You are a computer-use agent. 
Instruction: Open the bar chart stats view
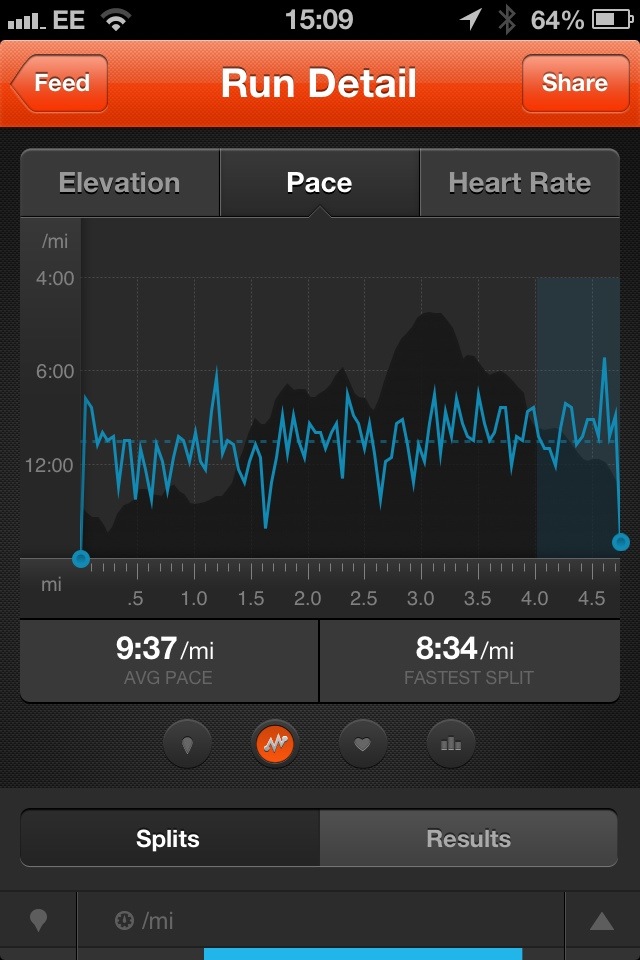450,744
